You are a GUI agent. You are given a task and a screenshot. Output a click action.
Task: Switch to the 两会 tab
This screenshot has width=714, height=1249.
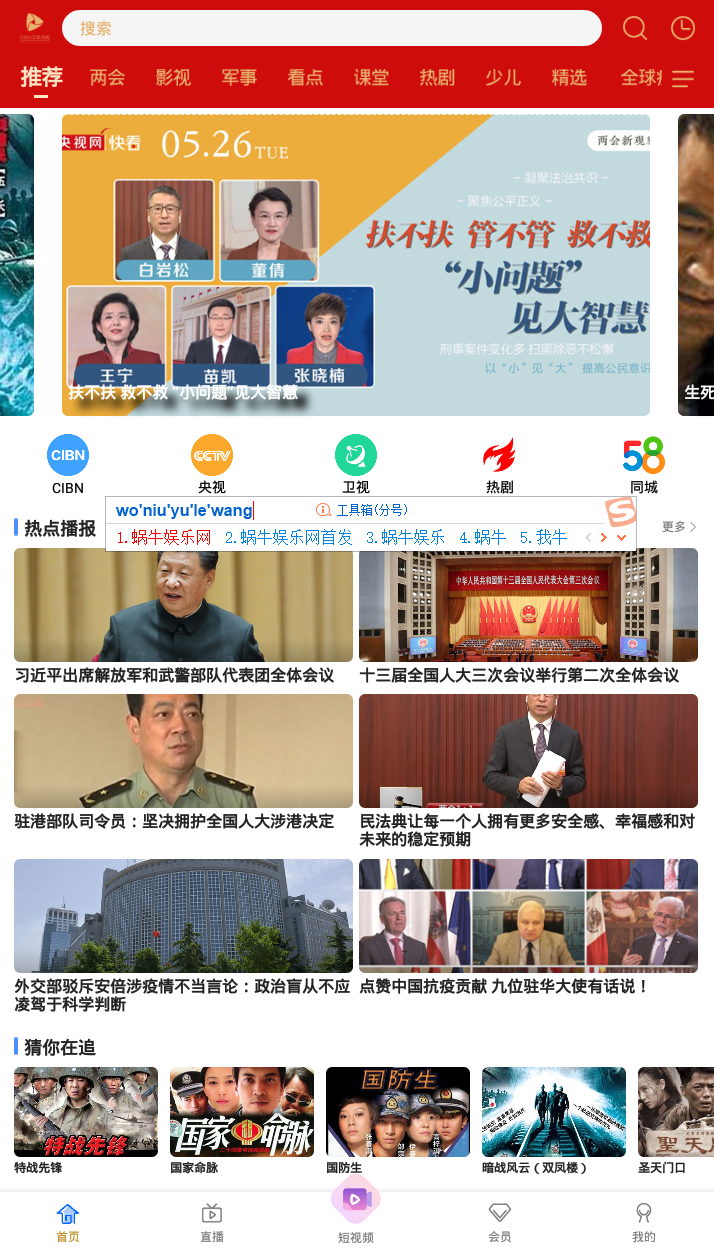(x=107, y=78)
